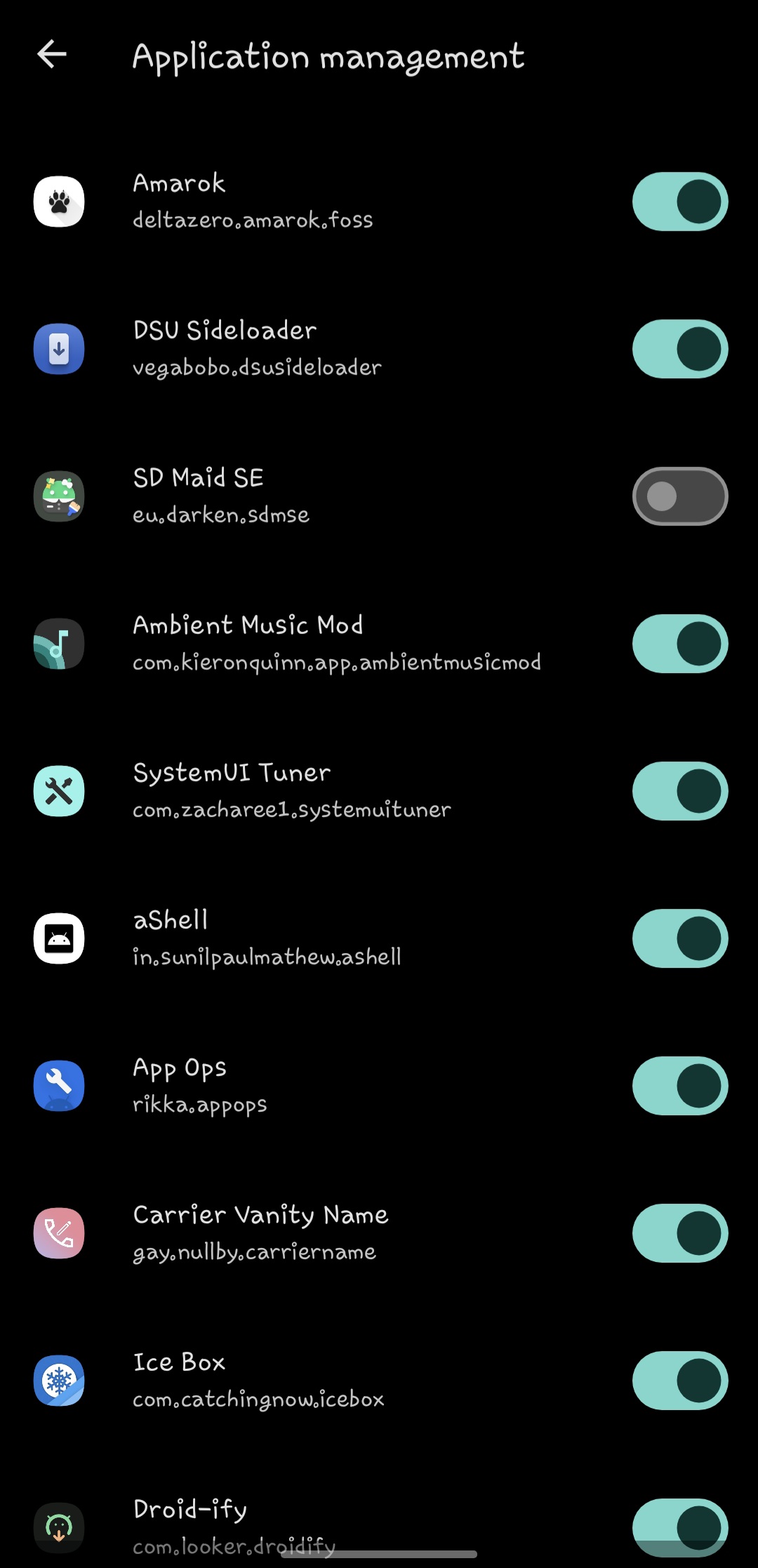The height and width of the screenshot is (1568, 758).
Task: Click the SystemUI Tuner tools icon
Action: [59, 791]
